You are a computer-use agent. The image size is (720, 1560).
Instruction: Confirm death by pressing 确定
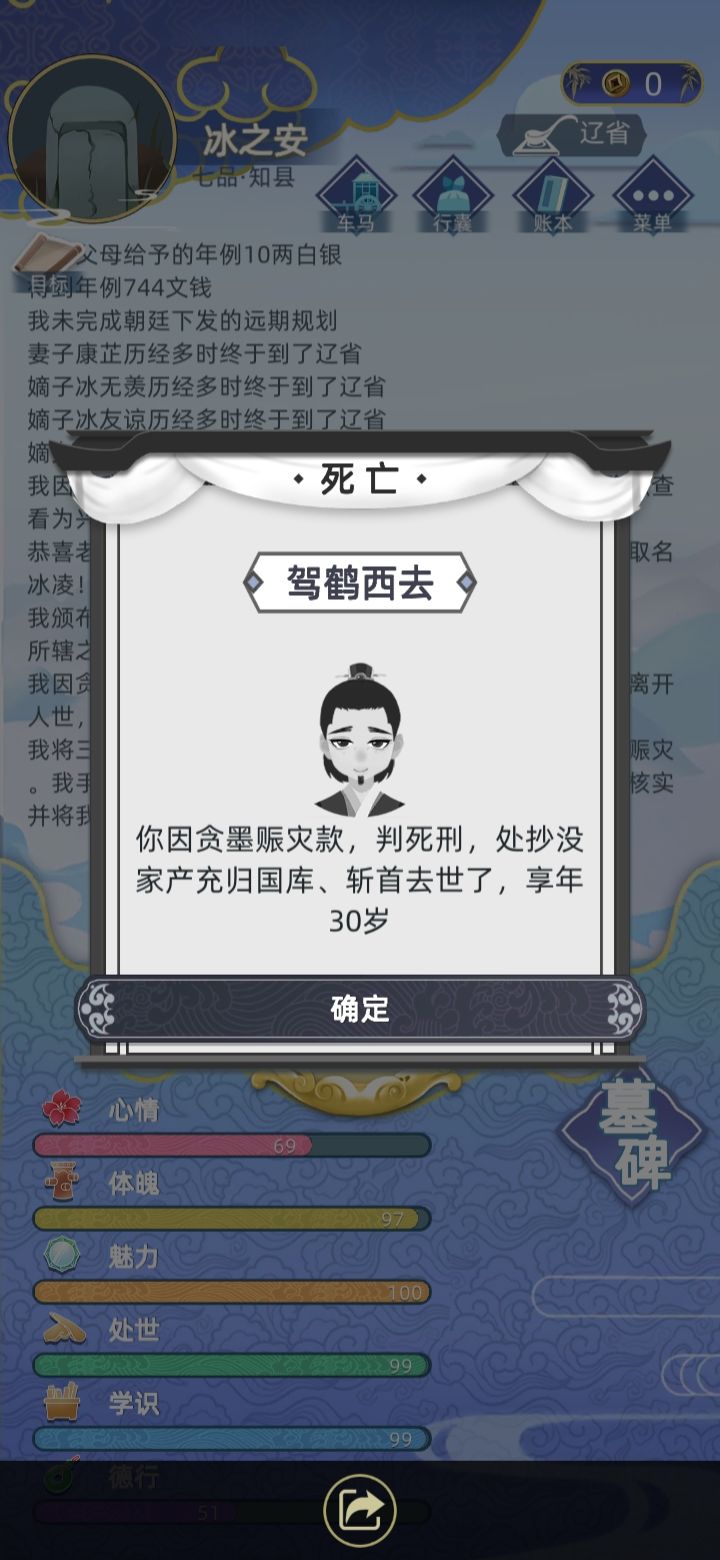[x=360, y=1009]
